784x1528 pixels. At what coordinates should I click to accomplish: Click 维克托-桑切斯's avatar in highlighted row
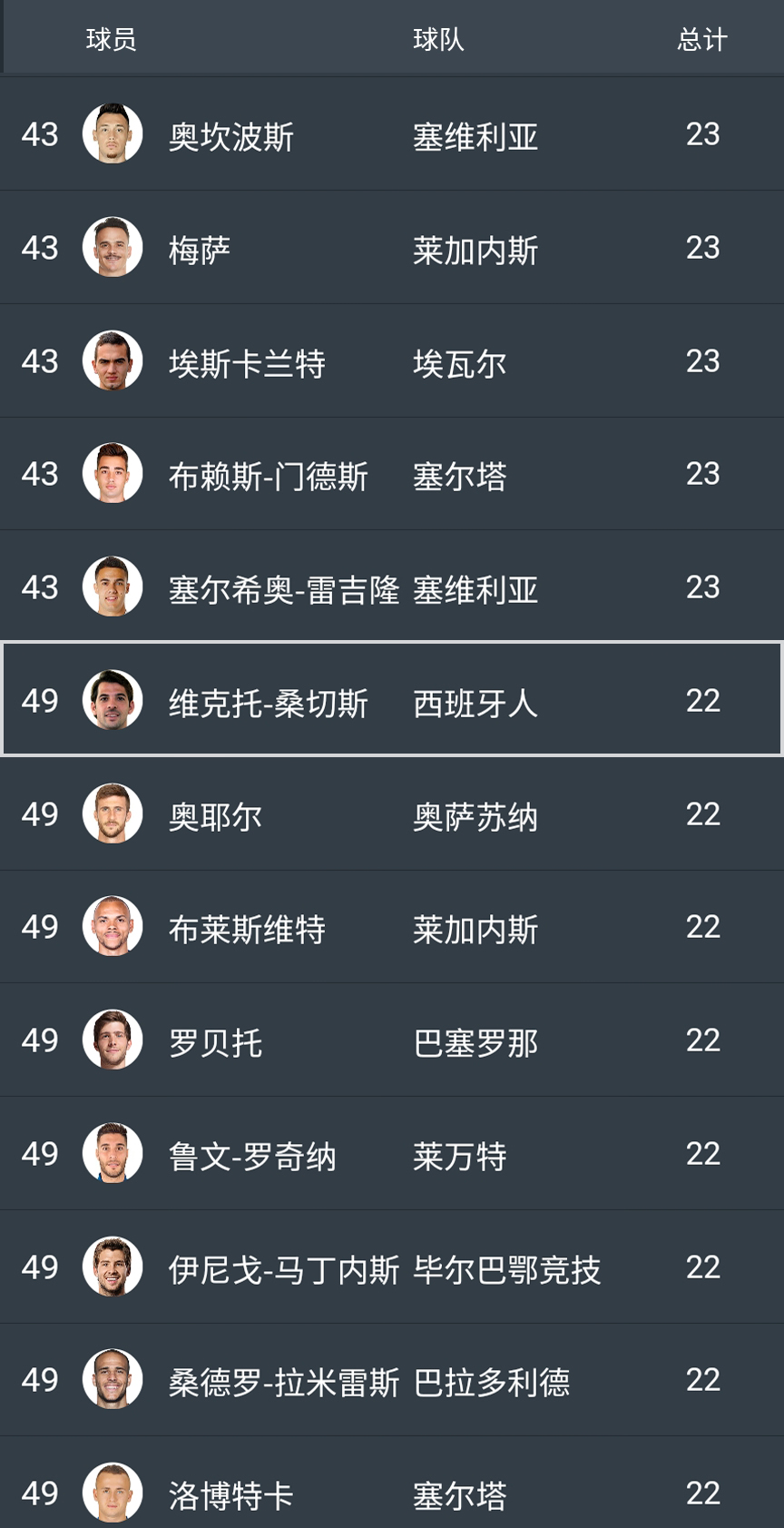tap(113, 700)
